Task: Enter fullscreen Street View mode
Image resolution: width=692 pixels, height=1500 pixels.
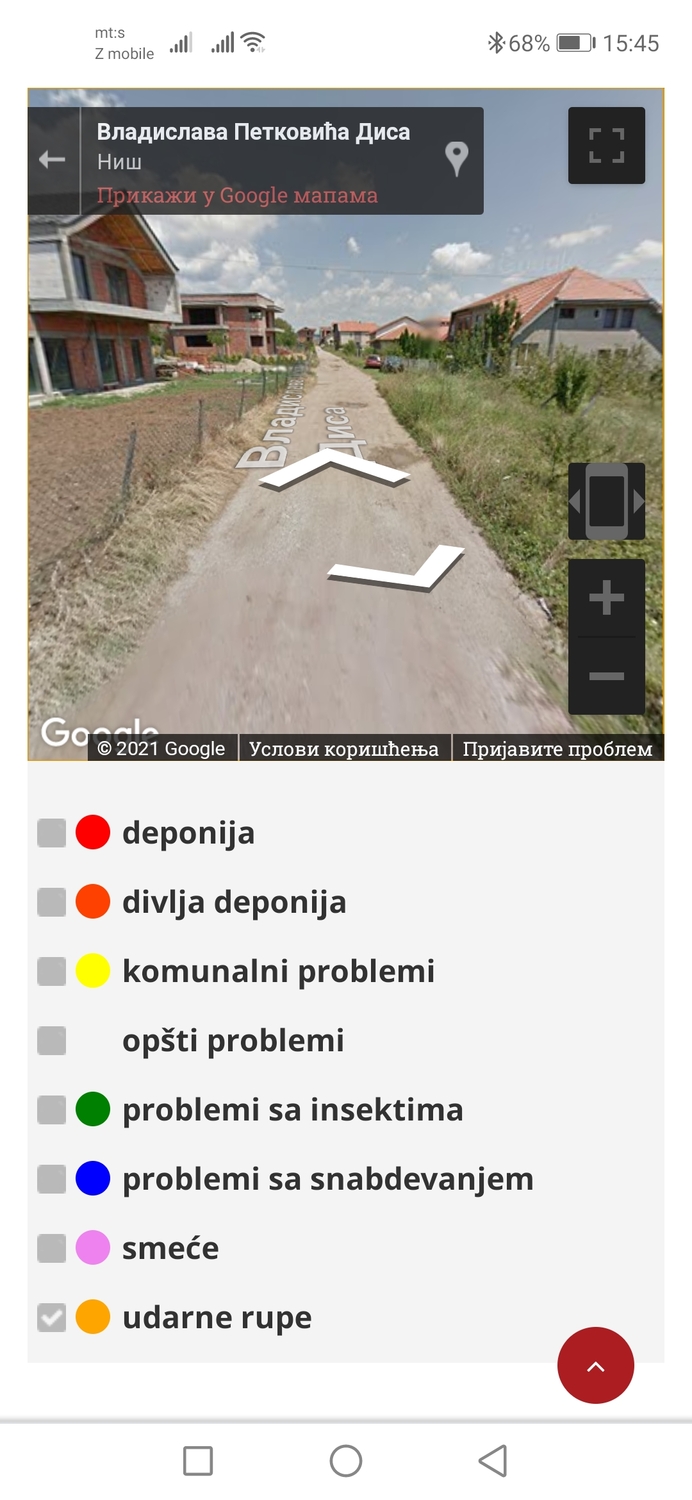Action: (606, 146)
